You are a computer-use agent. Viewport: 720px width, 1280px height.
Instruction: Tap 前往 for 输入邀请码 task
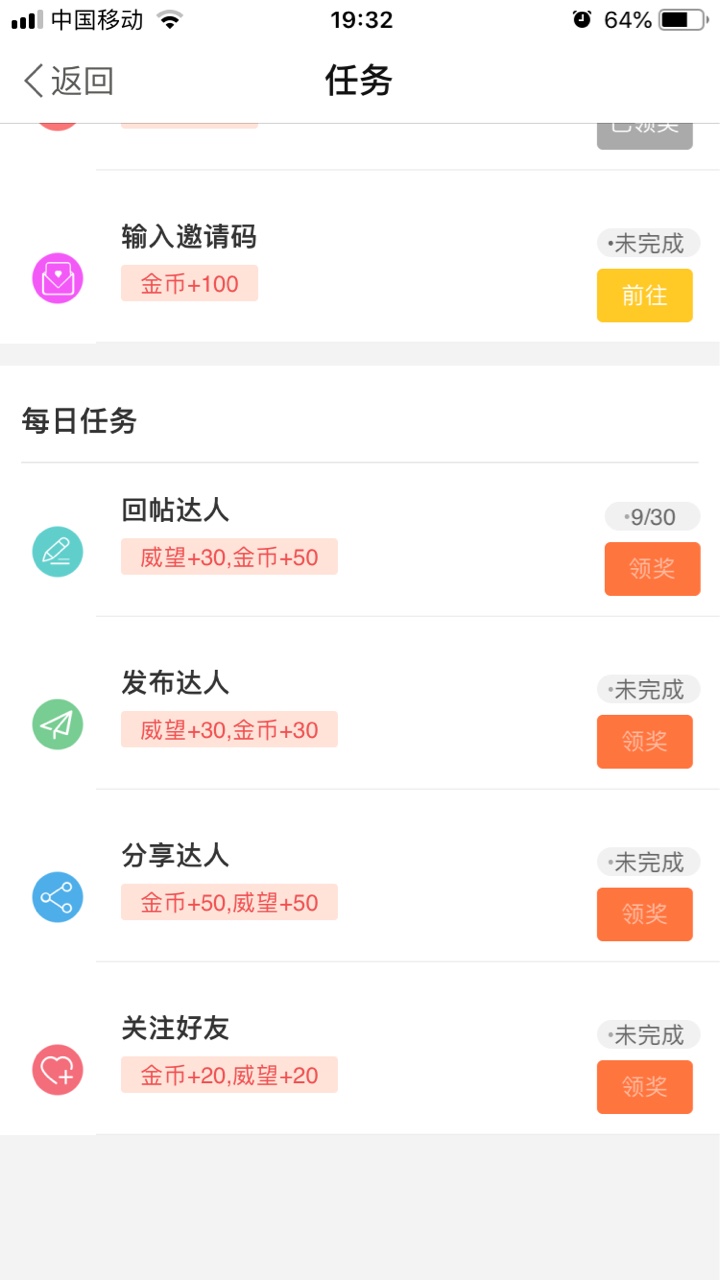tap(644, 295)
